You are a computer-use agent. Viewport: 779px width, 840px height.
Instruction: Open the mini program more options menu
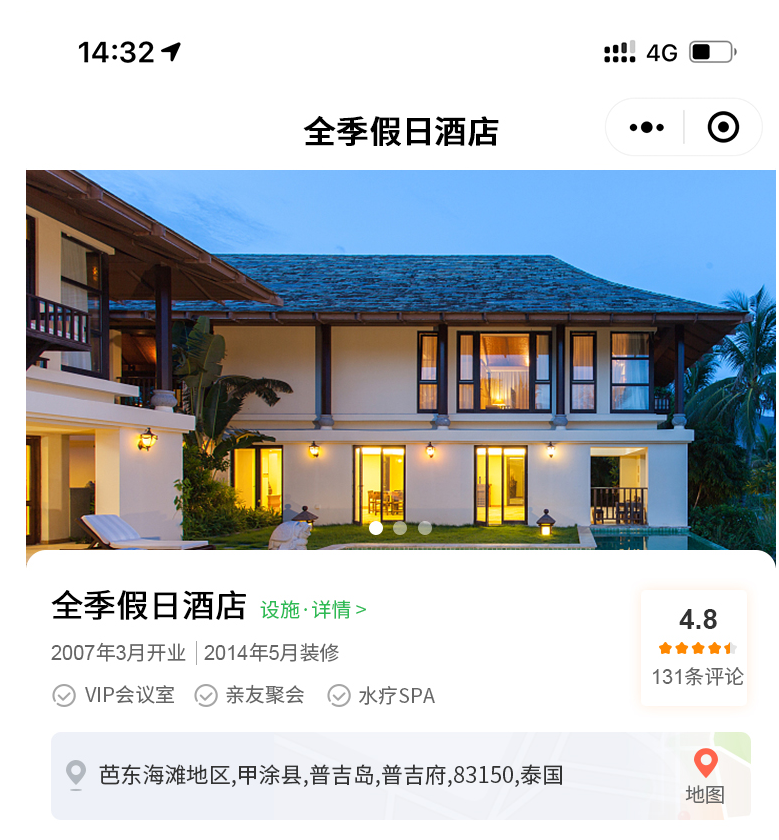646,128
